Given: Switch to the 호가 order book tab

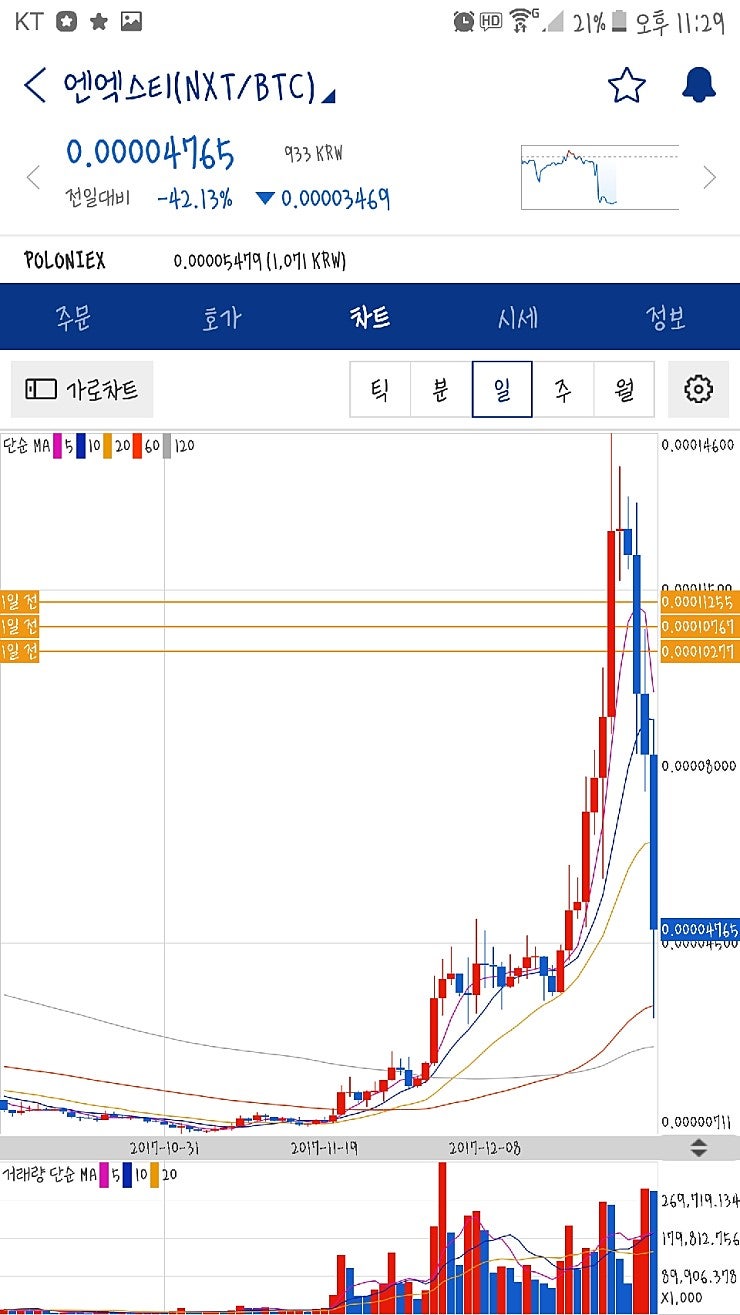Looking at the screenshot, I should point(221,316).
